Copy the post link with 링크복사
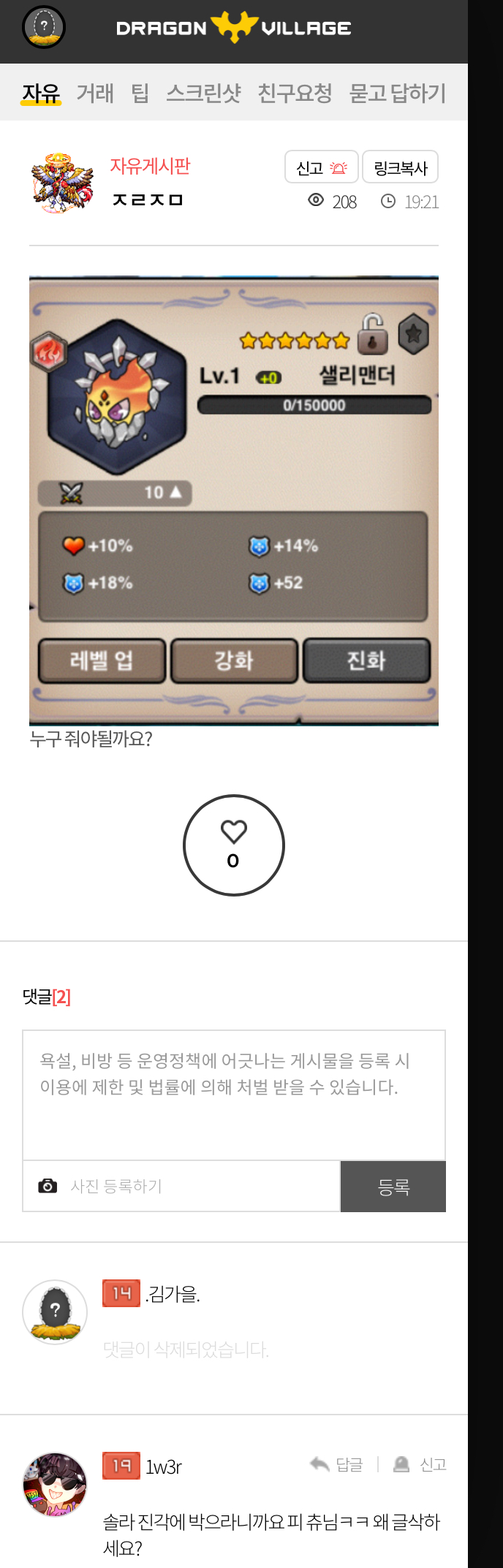The height and width of the screenshot is (1568, 503). [x=400, y=167]
